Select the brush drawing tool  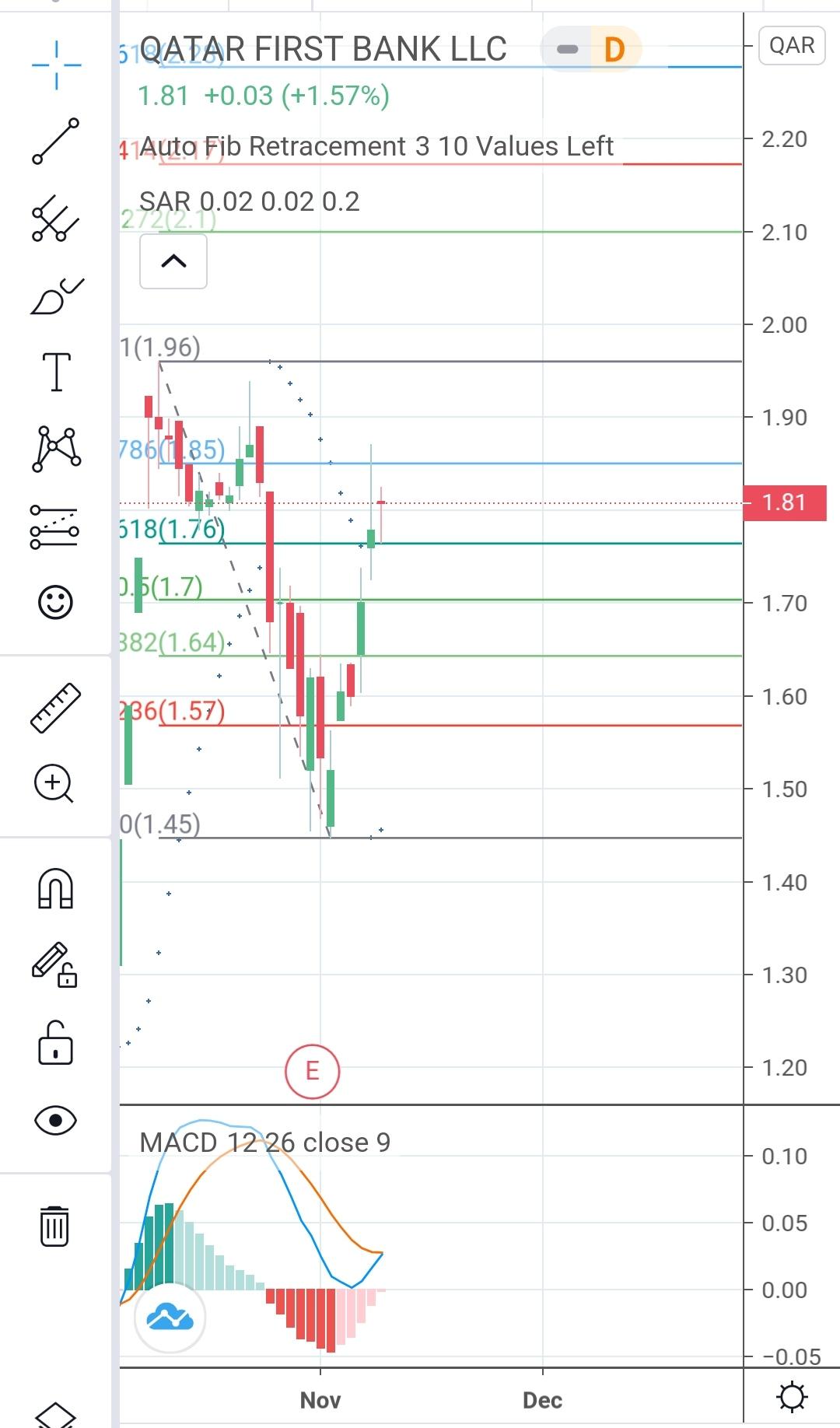pos(56,296)
